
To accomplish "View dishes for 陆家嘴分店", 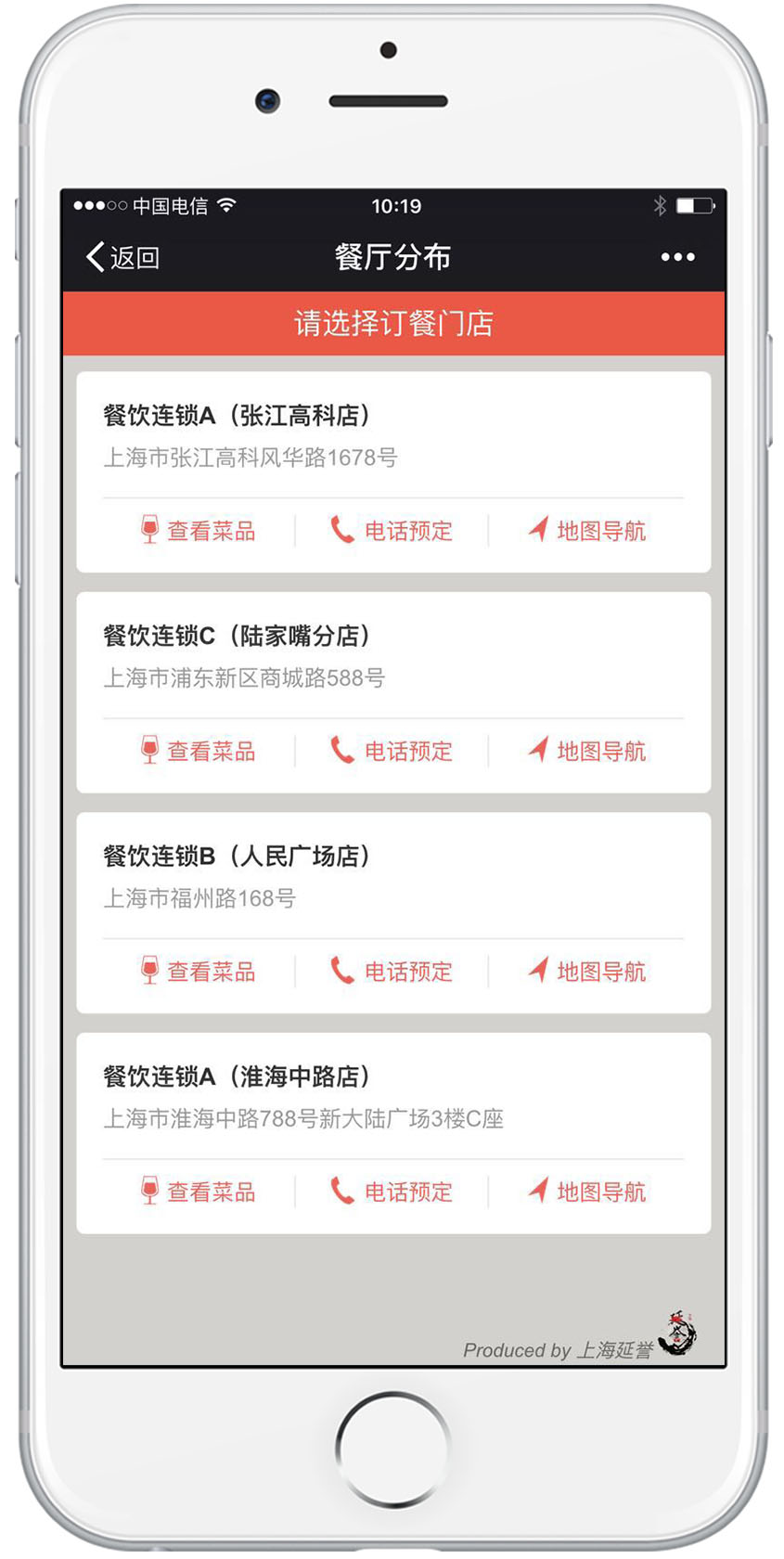I will click(198, 751).
